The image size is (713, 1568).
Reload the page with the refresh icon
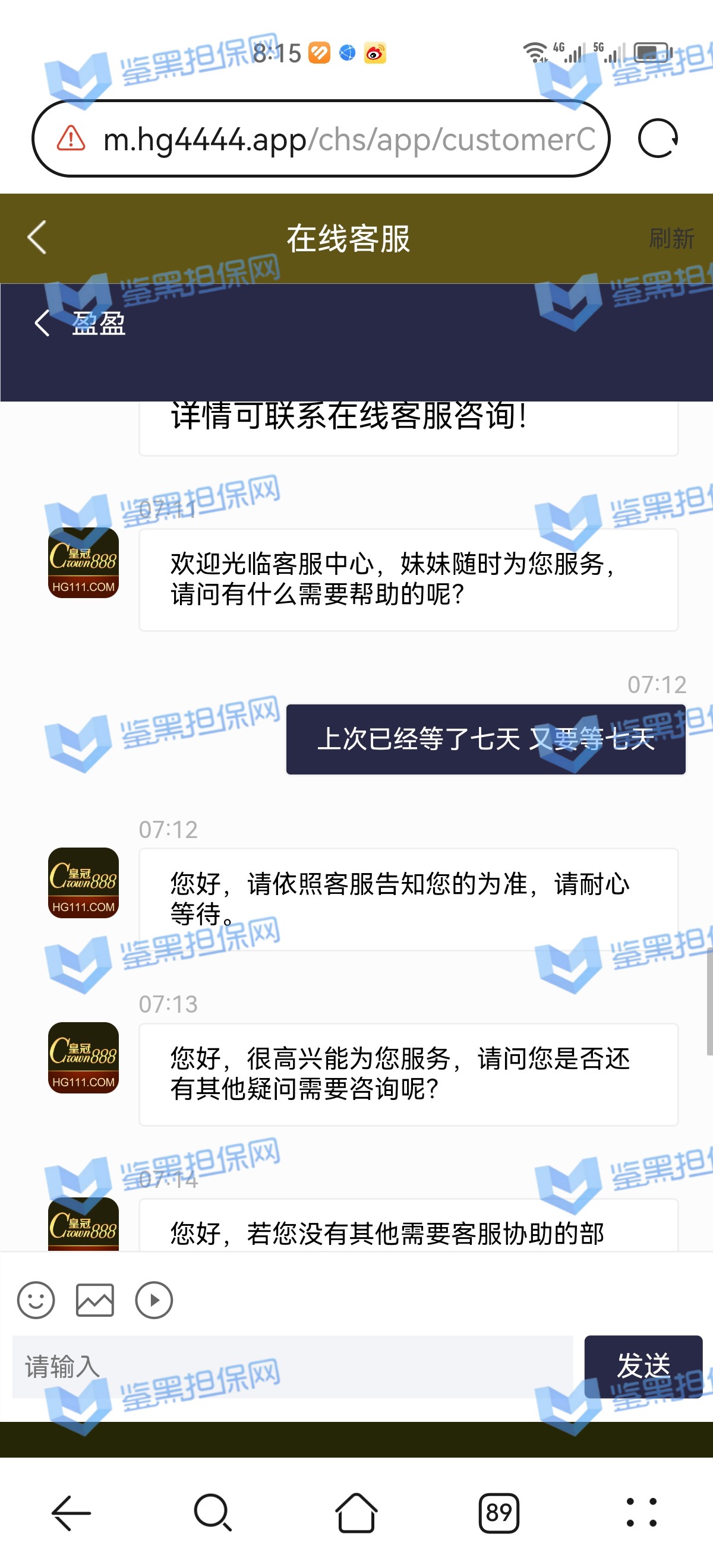click(658, 139)
